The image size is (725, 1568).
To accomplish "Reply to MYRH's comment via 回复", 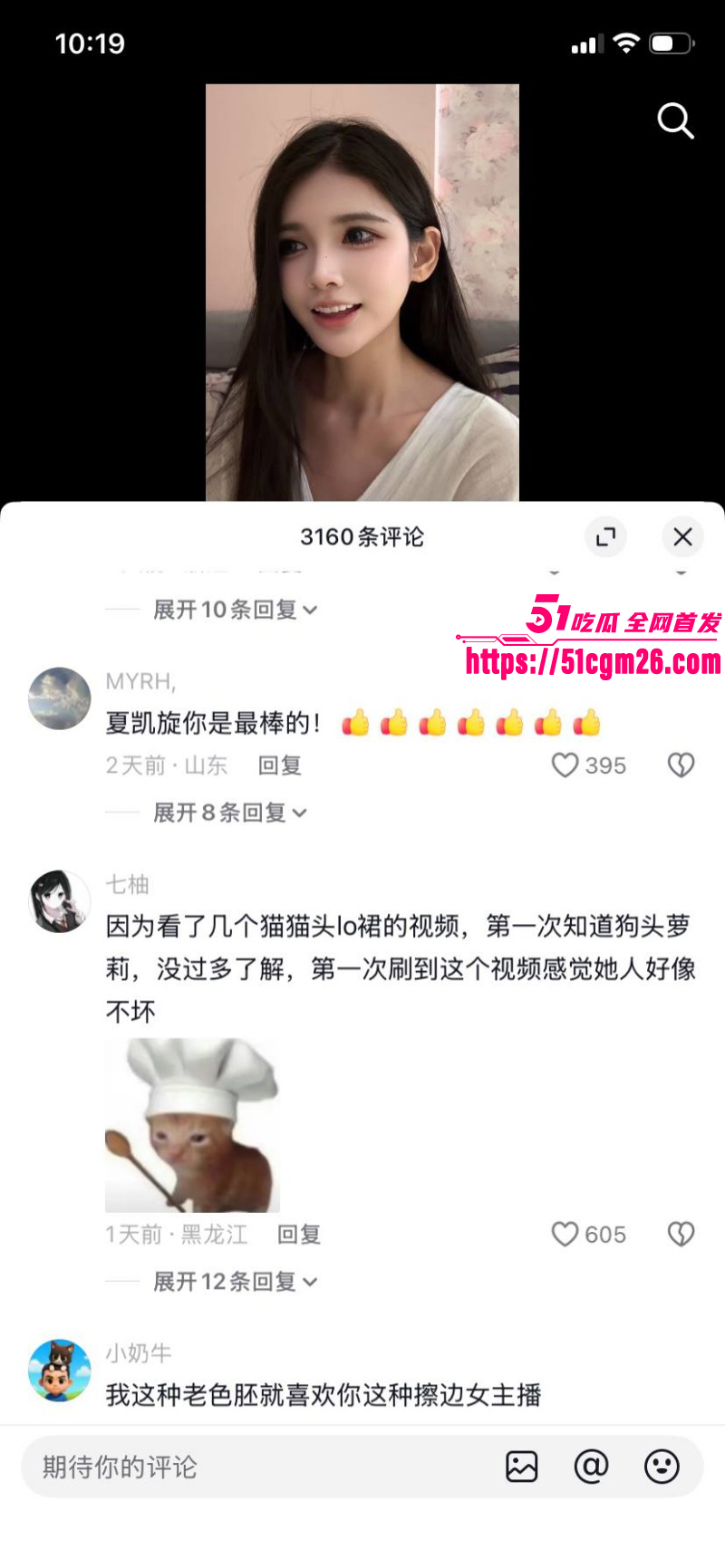I will pos(279,766).
